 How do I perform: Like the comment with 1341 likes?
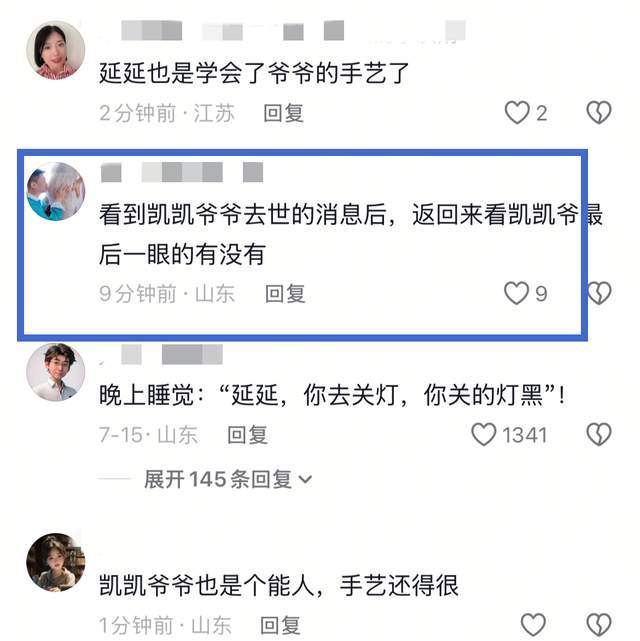484,435
